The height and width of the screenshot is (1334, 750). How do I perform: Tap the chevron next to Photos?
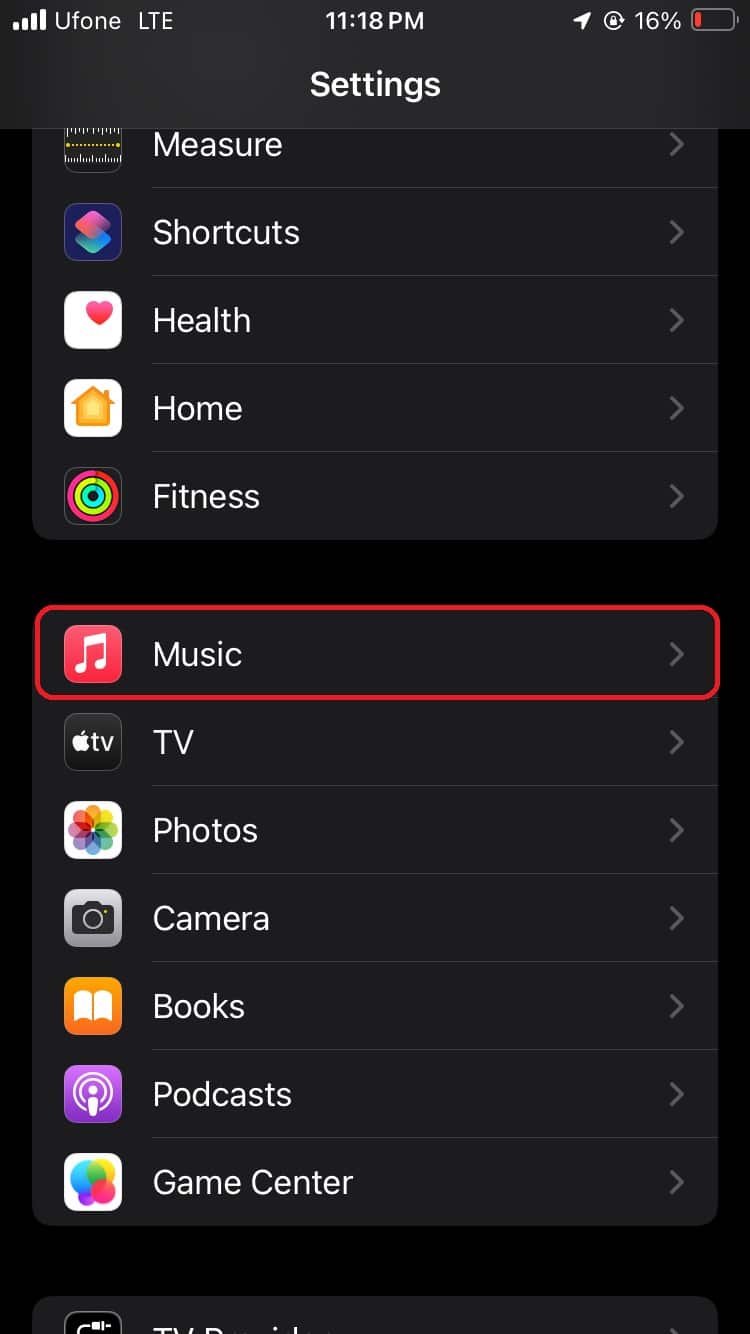click(x=677, y=830)
